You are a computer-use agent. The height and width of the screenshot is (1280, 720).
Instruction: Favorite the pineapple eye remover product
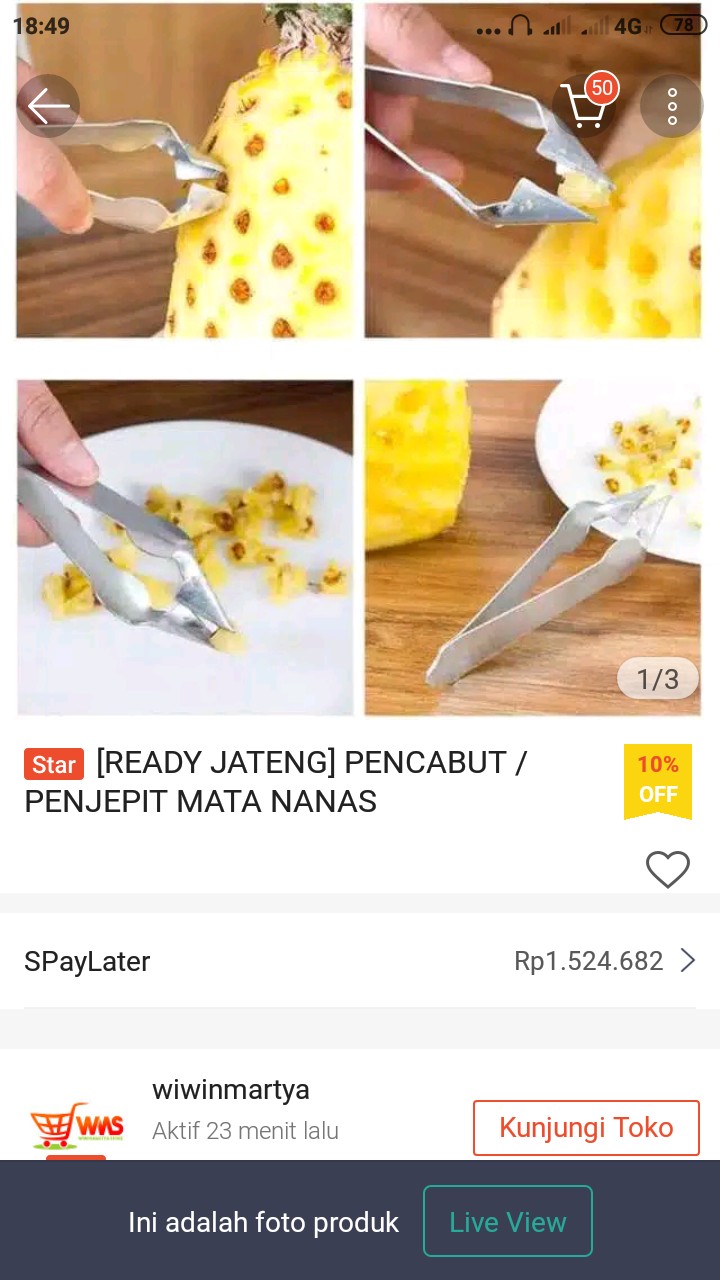tap(668, 870)
